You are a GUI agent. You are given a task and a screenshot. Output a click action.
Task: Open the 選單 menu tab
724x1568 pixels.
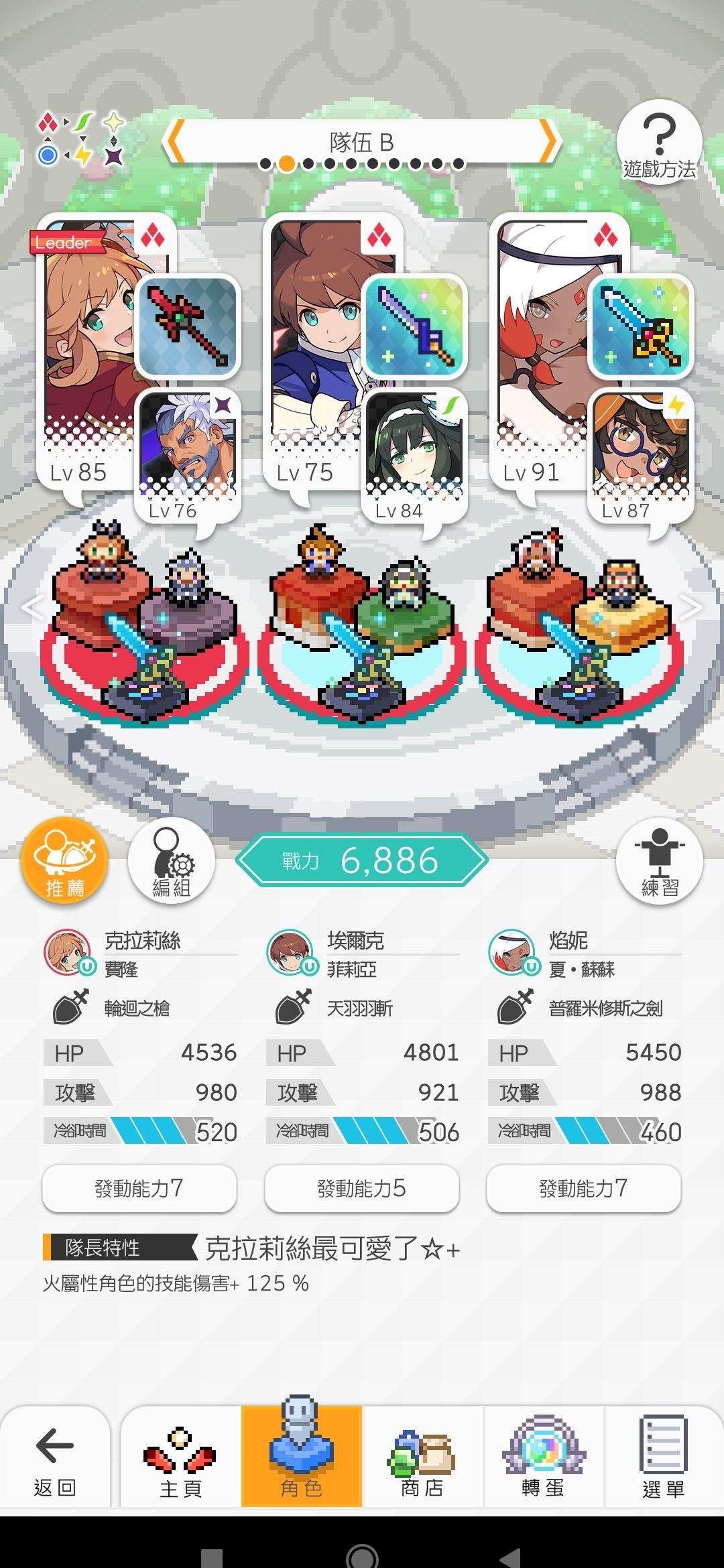point(664,1462)
